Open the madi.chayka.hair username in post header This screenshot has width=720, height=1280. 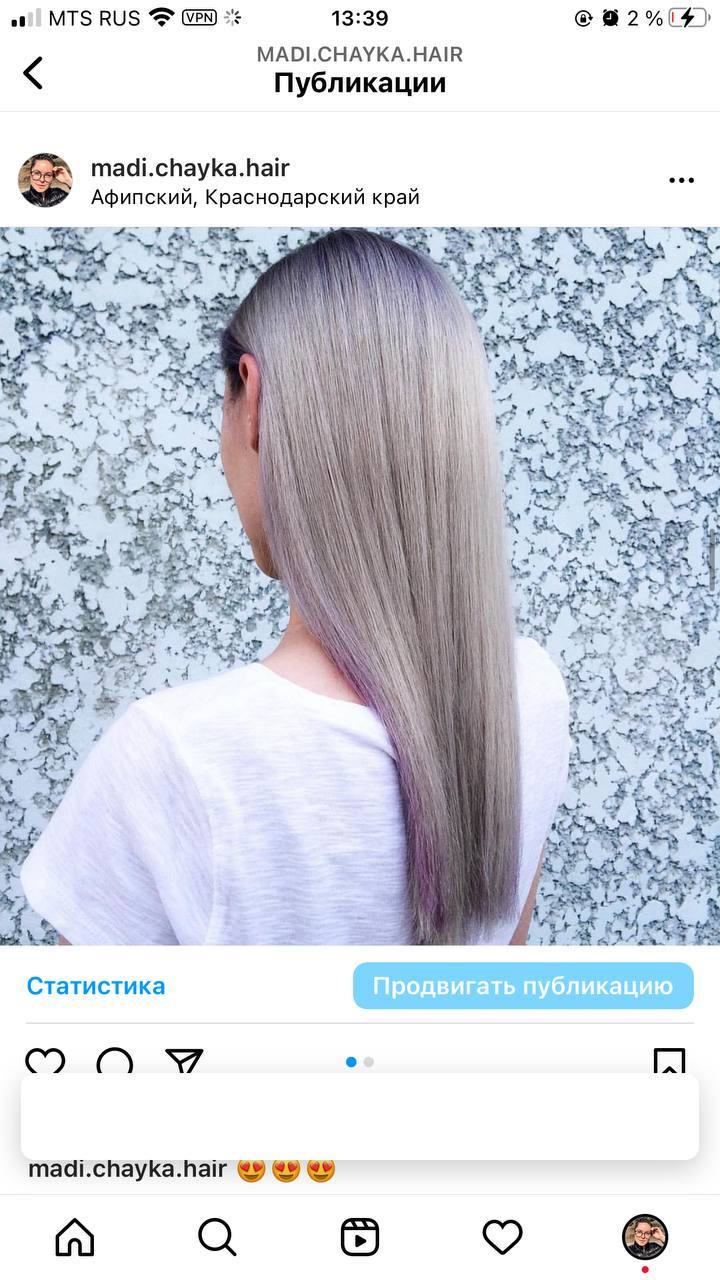click(x=190, y=167)
